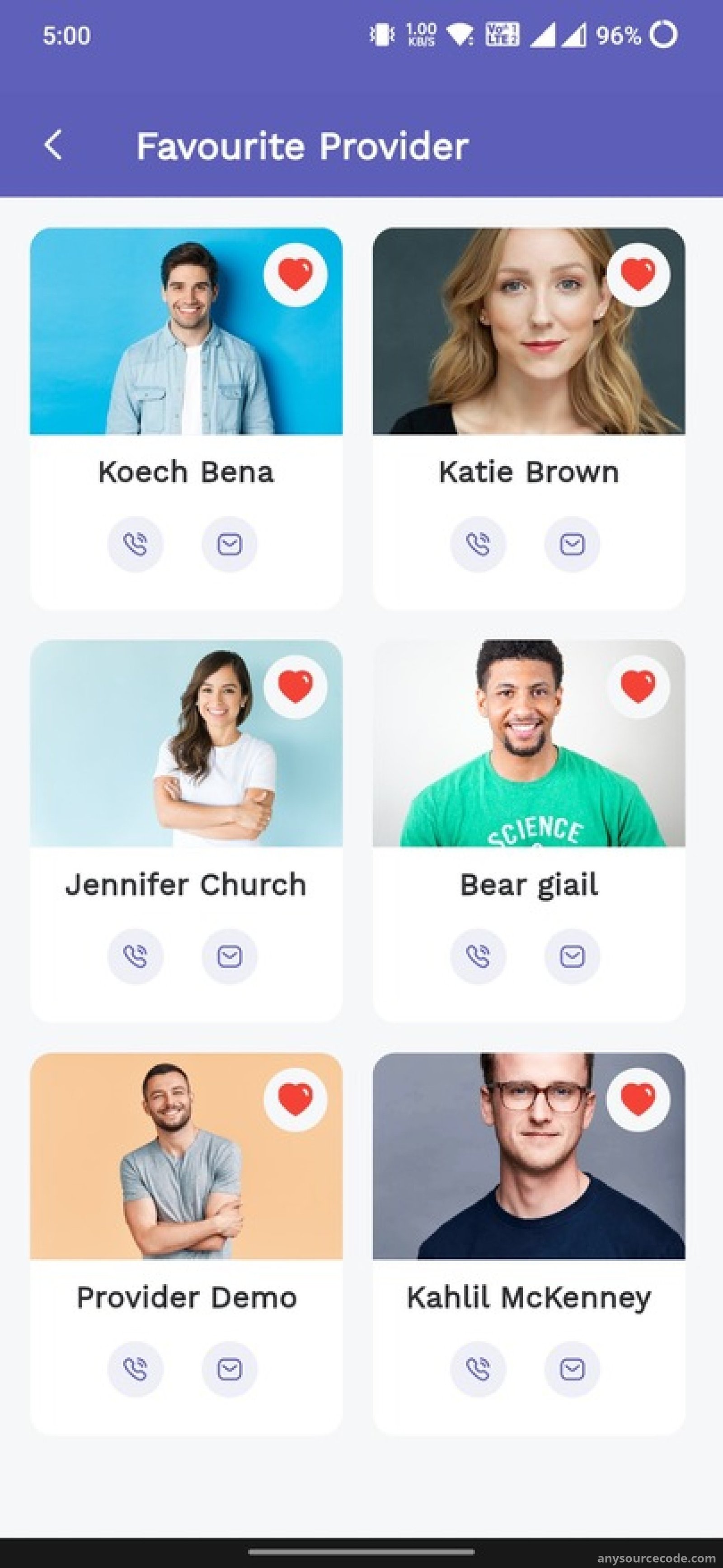Remove Katie Brown from favourites

638,274
